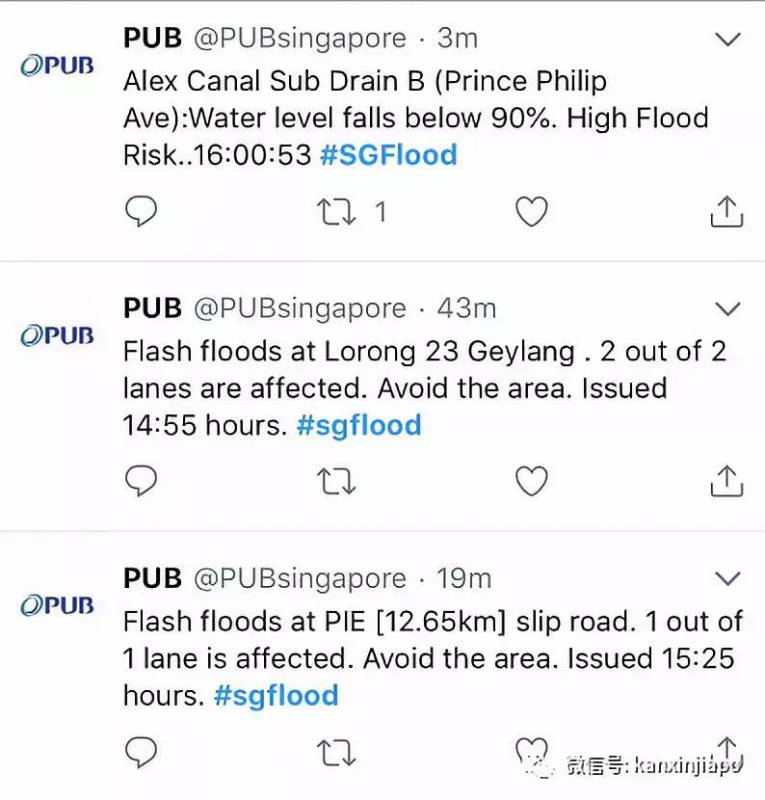
Task: Expand the chevron menu on the 19m tweet
Action: click(728, 579)
